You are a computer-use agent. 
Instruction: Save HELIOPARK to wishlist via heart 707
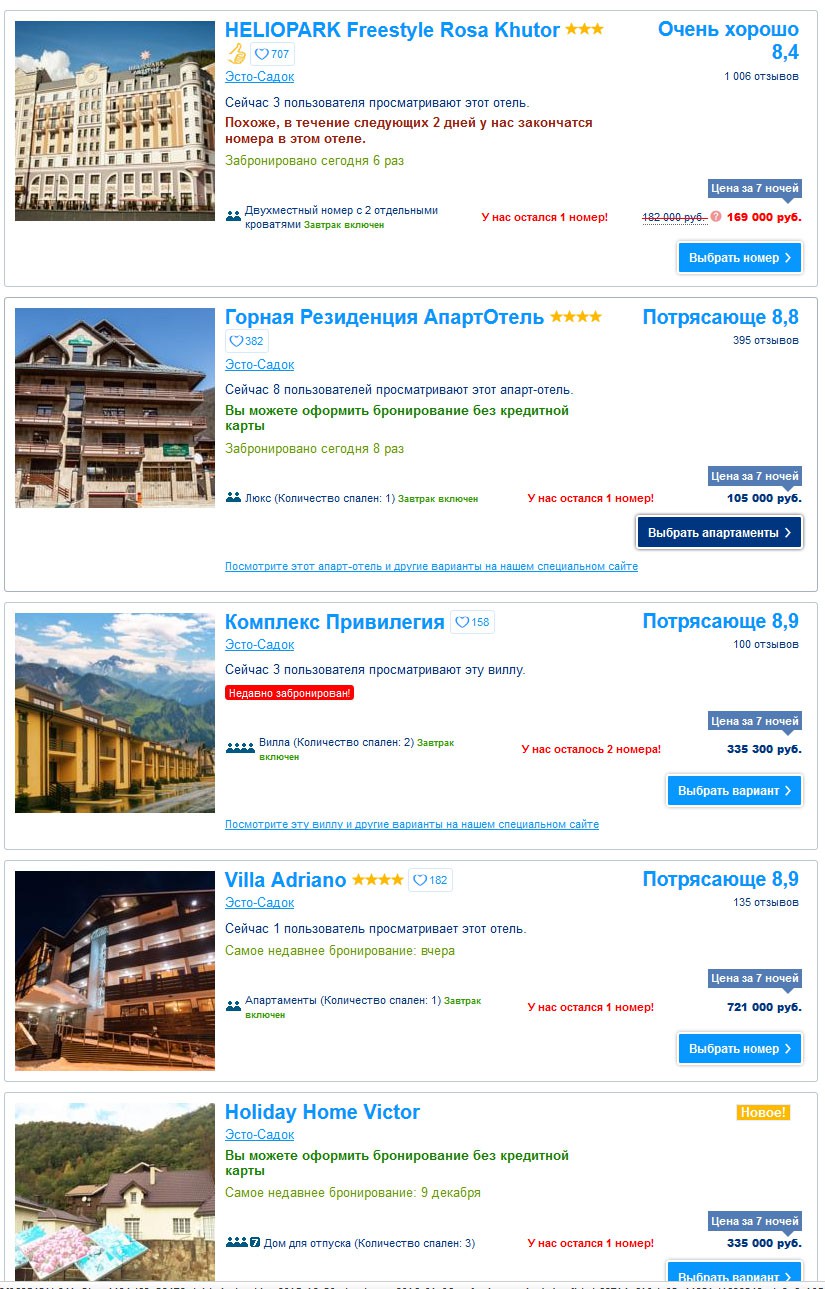(272, 54)
